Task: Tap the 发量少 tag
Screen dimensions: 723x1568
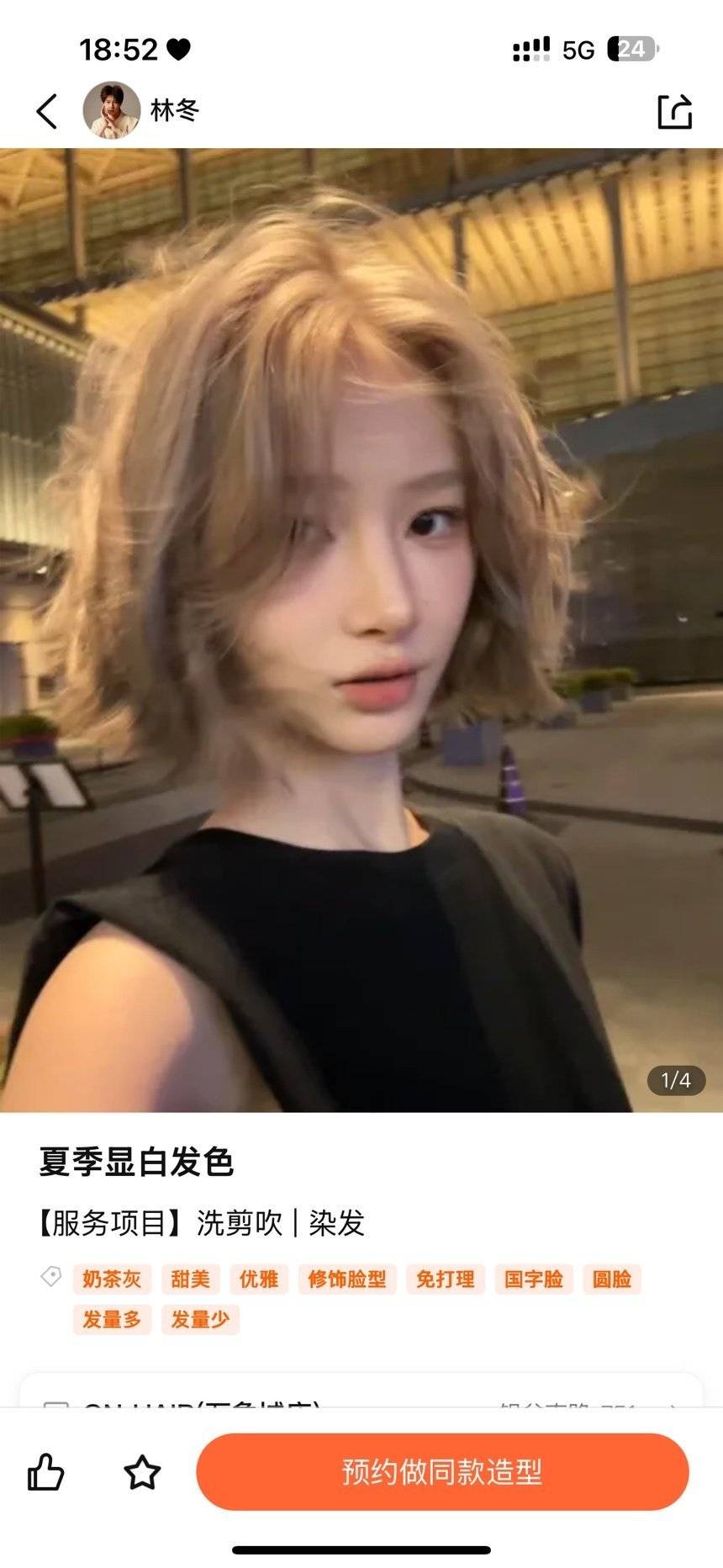Action: point(200,1319)
